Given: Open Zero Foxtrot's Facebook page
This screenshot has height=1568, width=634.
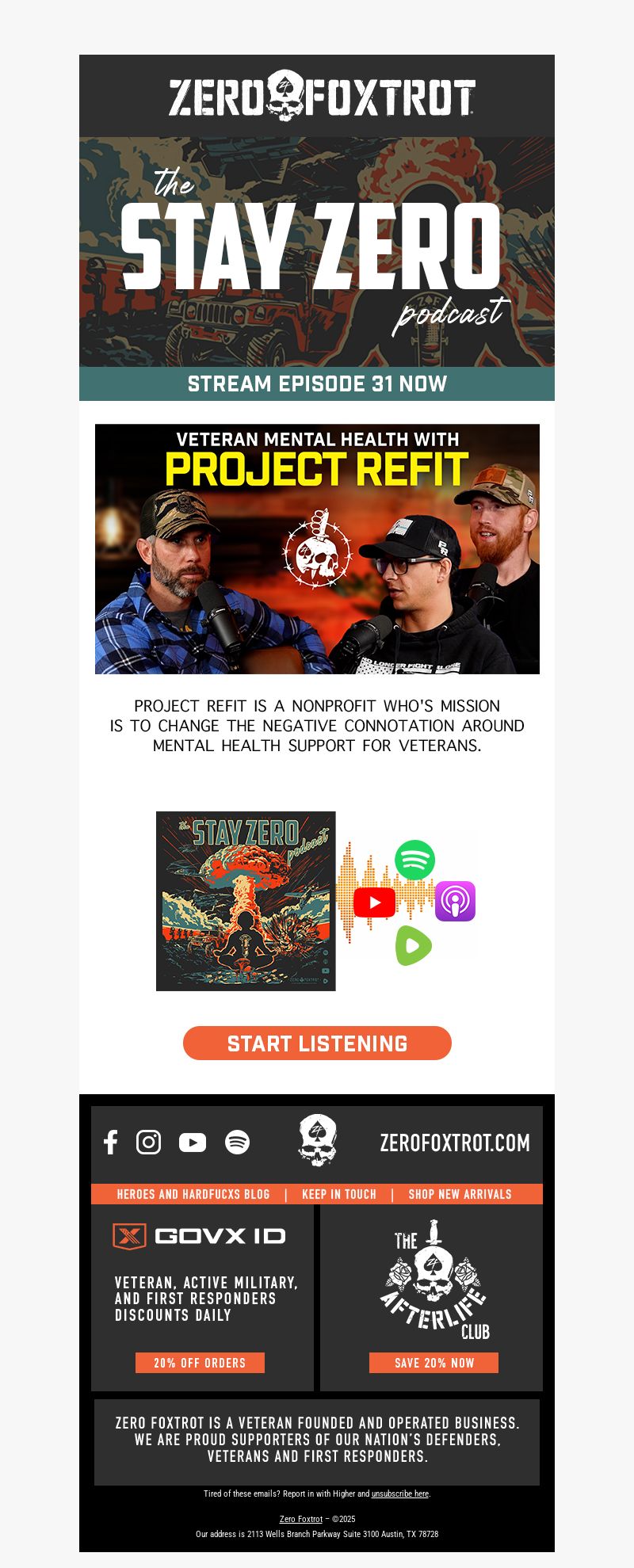Looking at the screenshot, I should point(111,1142).
